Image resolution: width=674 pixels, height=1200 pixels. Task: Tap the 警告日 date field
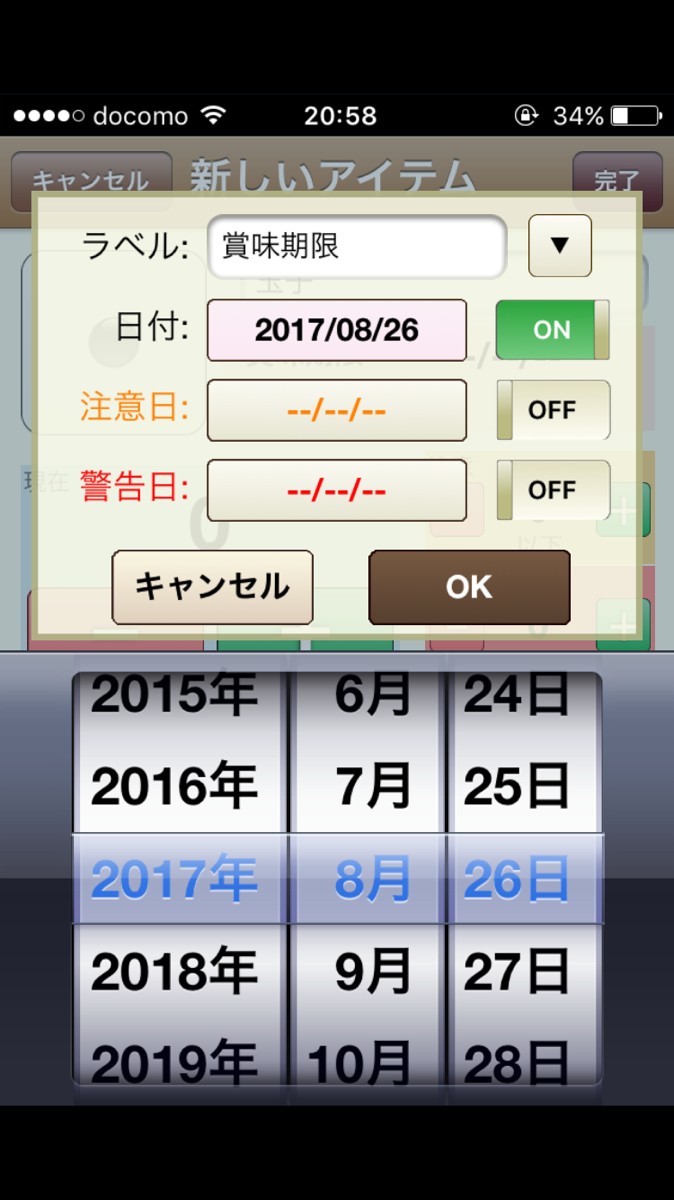(x=336, y=490)
